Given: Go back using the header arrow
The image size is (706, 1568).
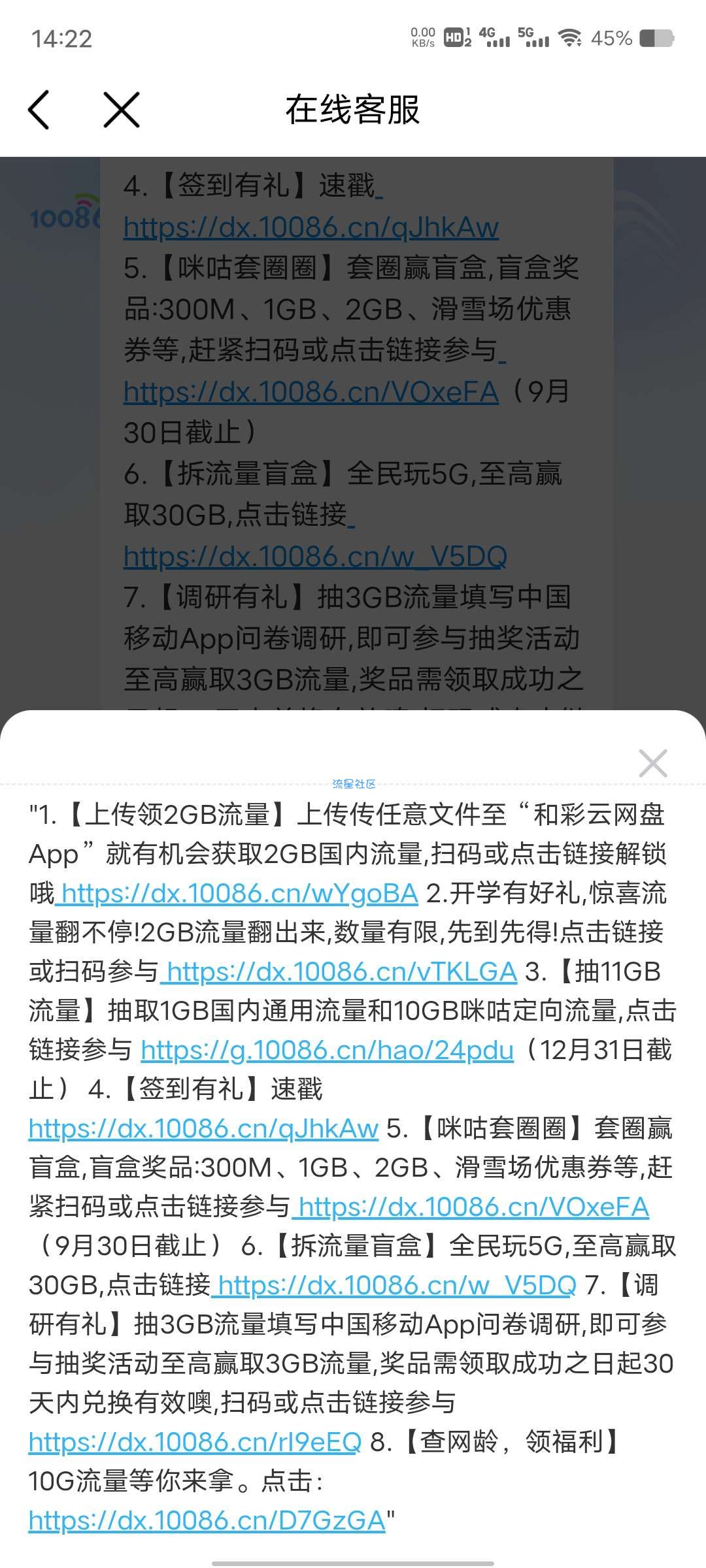Looking at the screenshot, I should point(39,109).
